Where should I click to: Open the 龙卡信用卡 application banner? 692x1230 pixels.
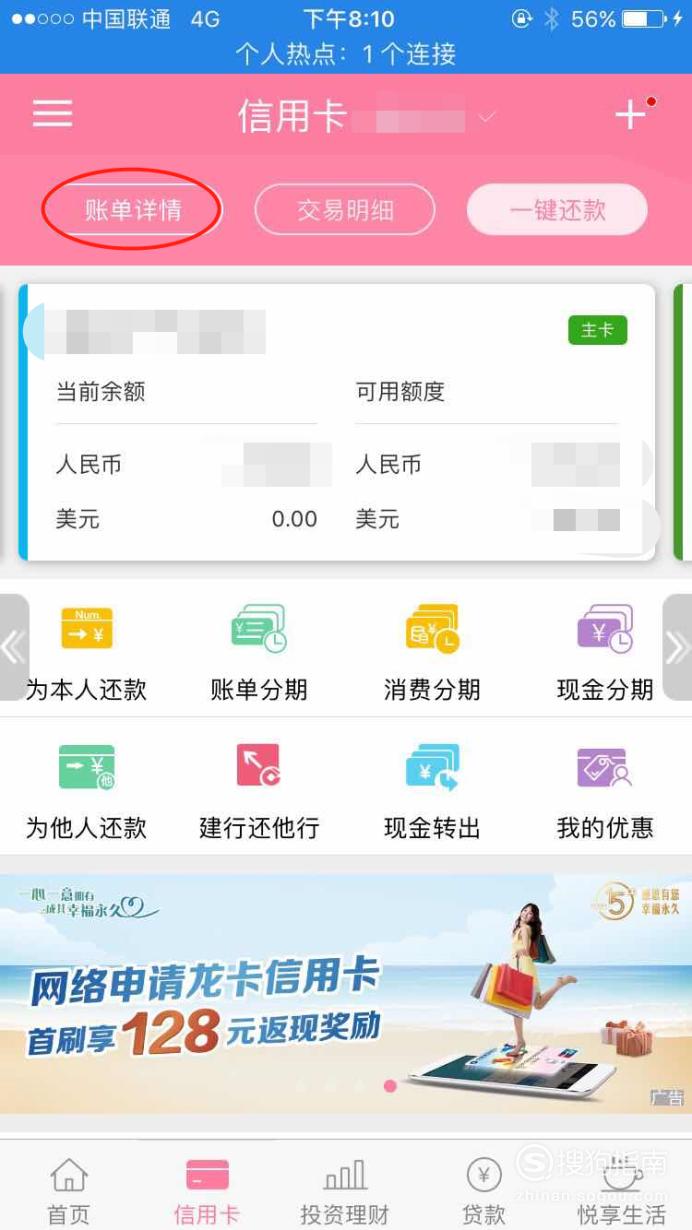click(346, 993)
